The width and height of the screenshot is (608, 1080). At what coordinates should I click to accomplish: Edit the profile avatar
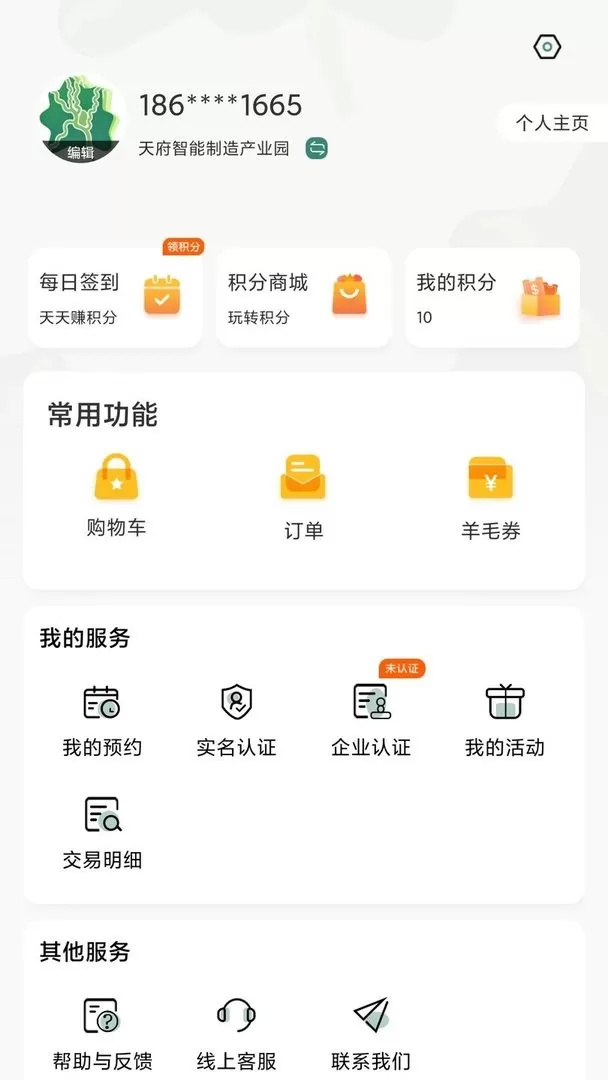point(80,119)
